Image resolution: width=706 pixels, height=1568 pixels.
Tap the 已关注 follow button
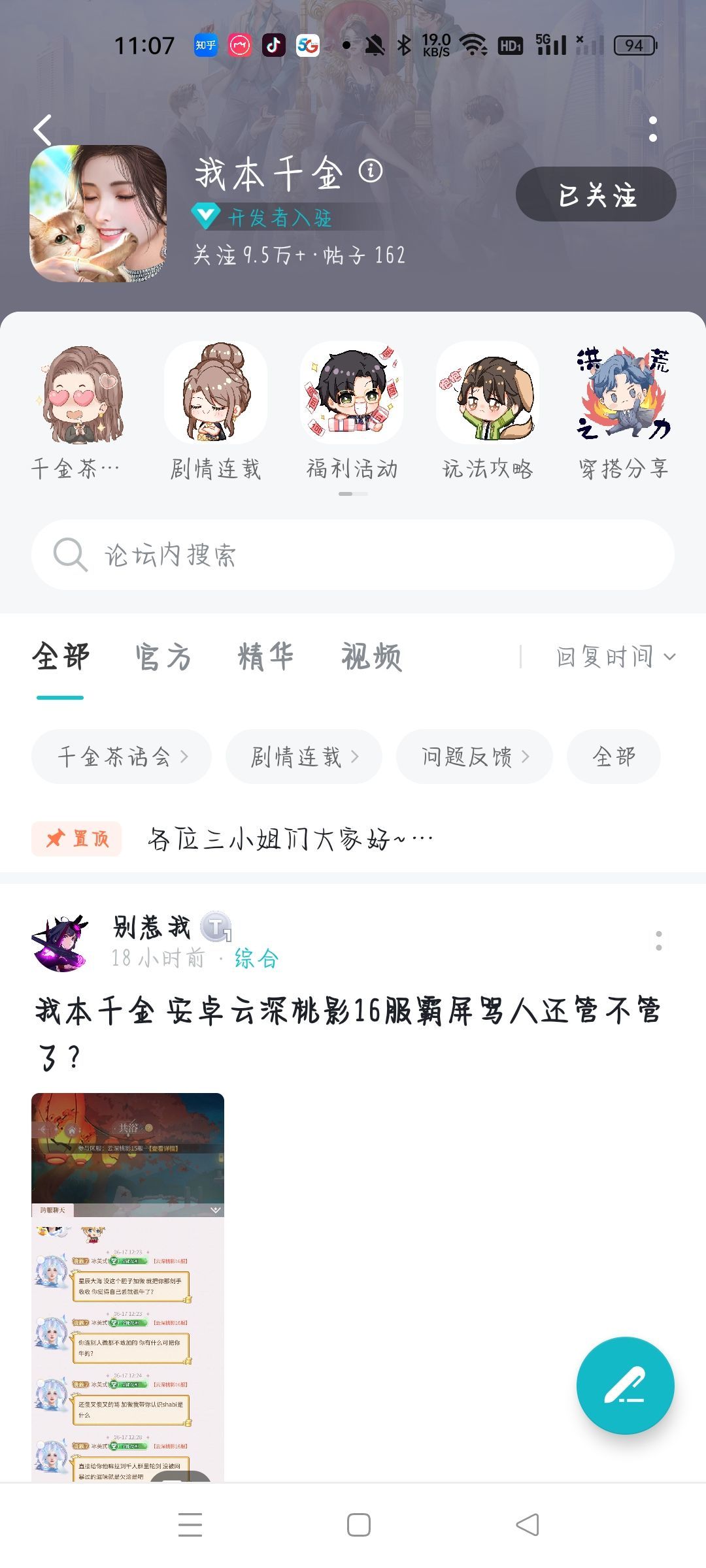(596, 195)
